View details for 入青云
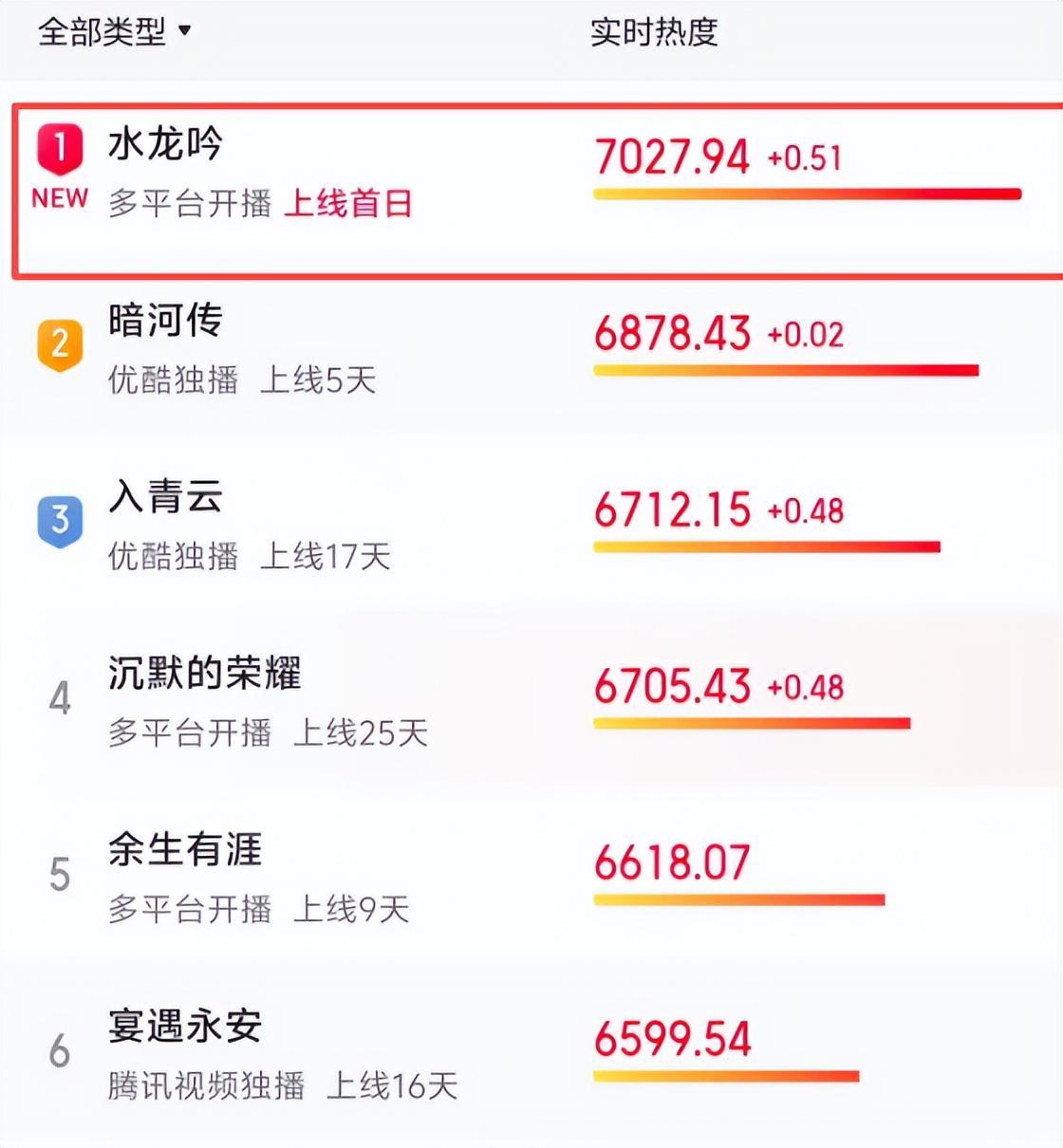The height and width of the screenshot is (1148, 1063). [166, 497]
